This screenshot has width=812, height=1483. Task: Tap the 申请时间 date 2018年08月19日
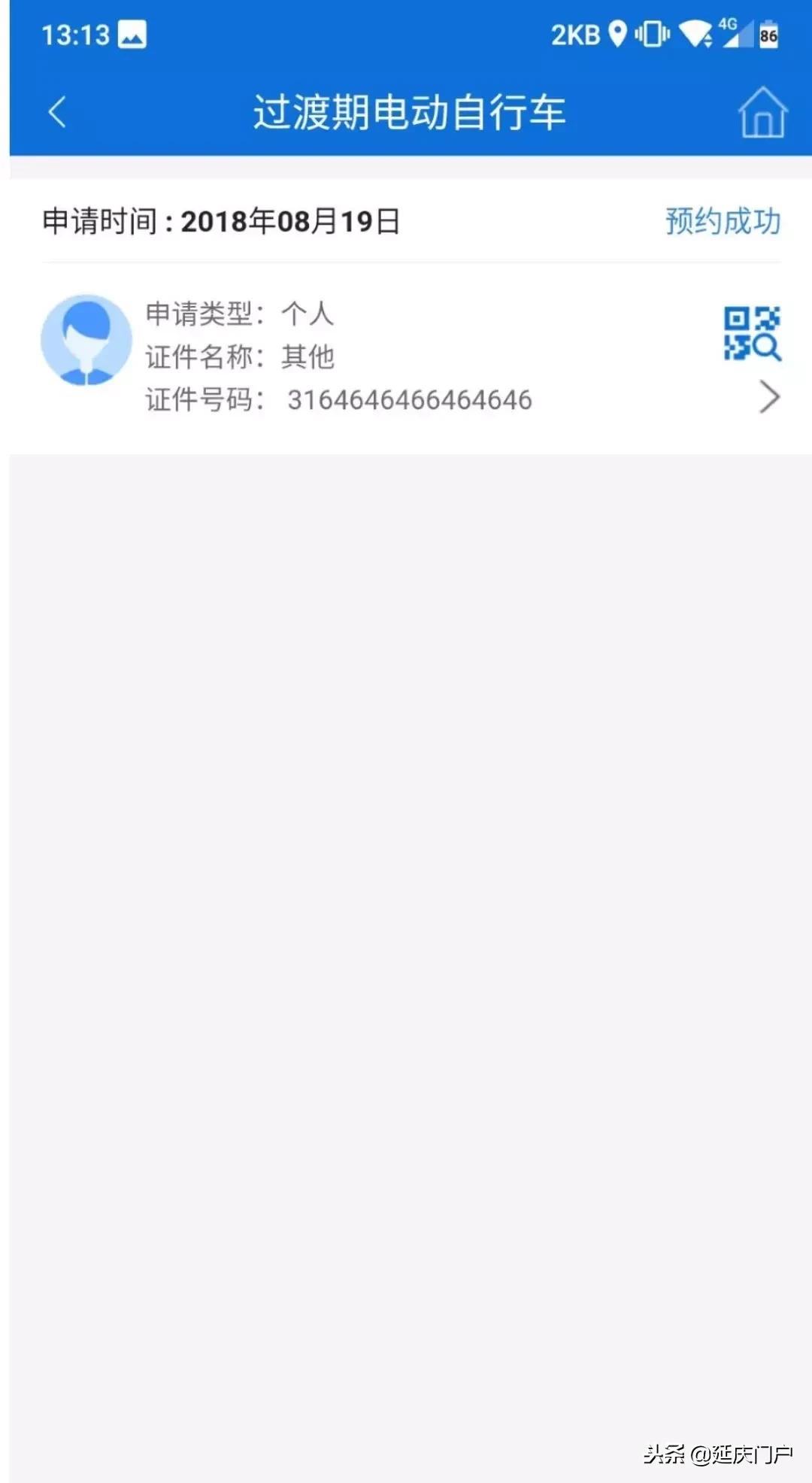pyautogui.click(x=291, y=221)
